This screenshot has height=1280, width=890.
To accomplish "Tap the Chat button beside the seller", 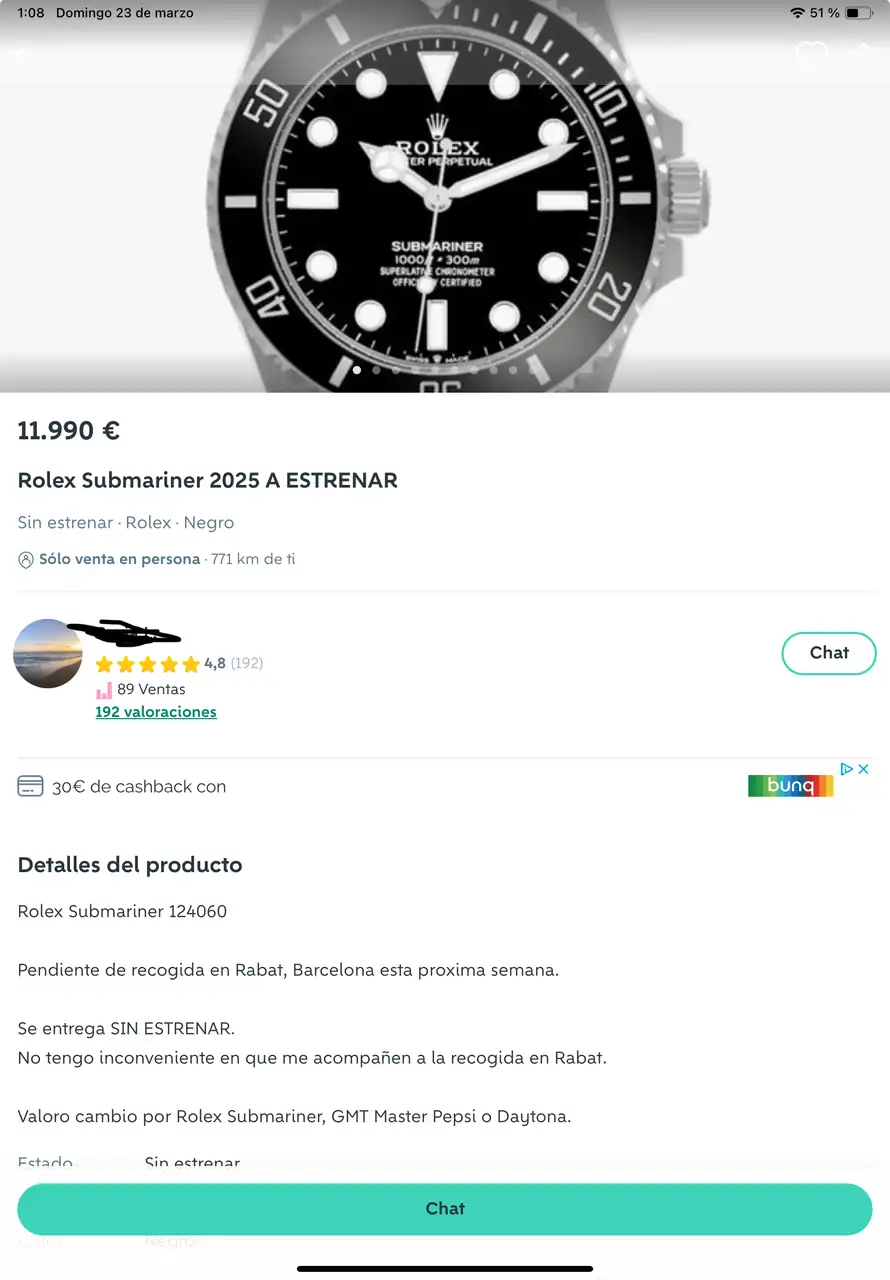I will pyautogui.click(x=828, y=653).
